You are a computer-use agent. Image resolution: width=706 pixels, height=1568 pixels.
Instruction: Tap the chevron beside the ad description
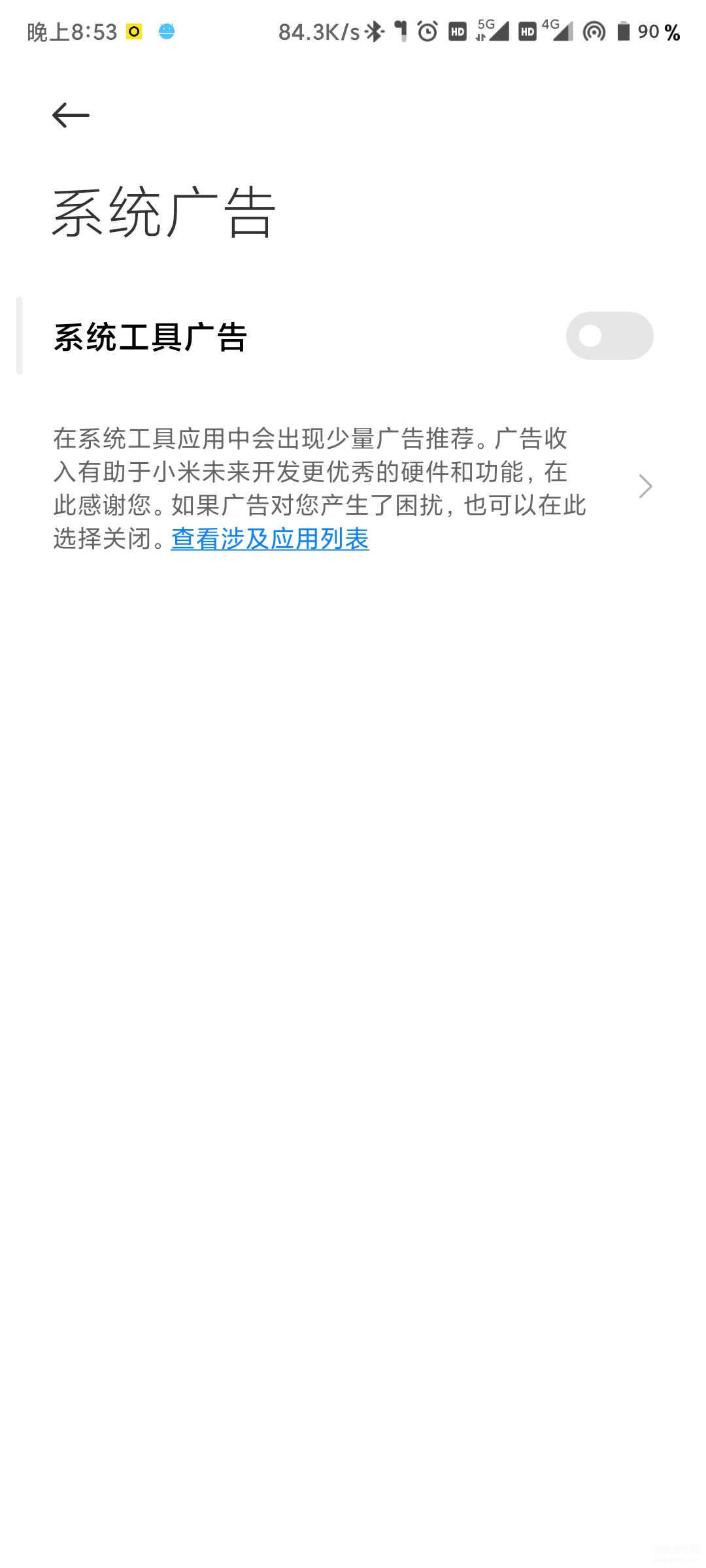tap(645, 487)
